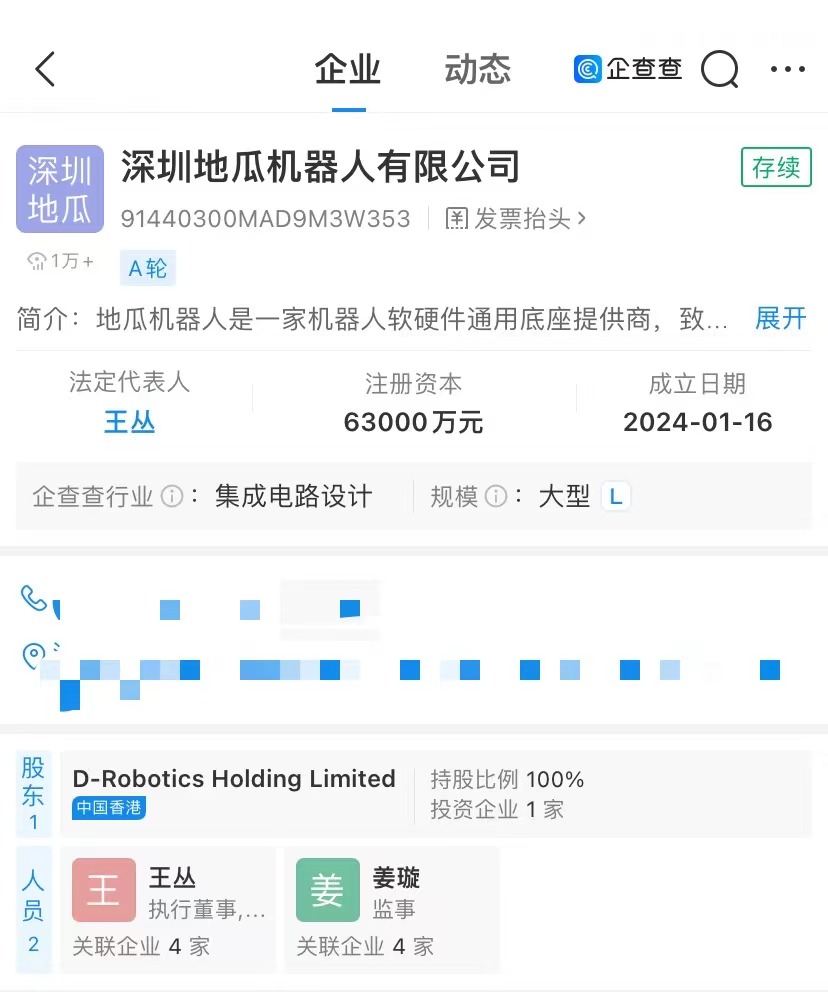Open the three-dot overflow menu
The height and width of the screenshot is (992, 828).
(x=787, y=69)
